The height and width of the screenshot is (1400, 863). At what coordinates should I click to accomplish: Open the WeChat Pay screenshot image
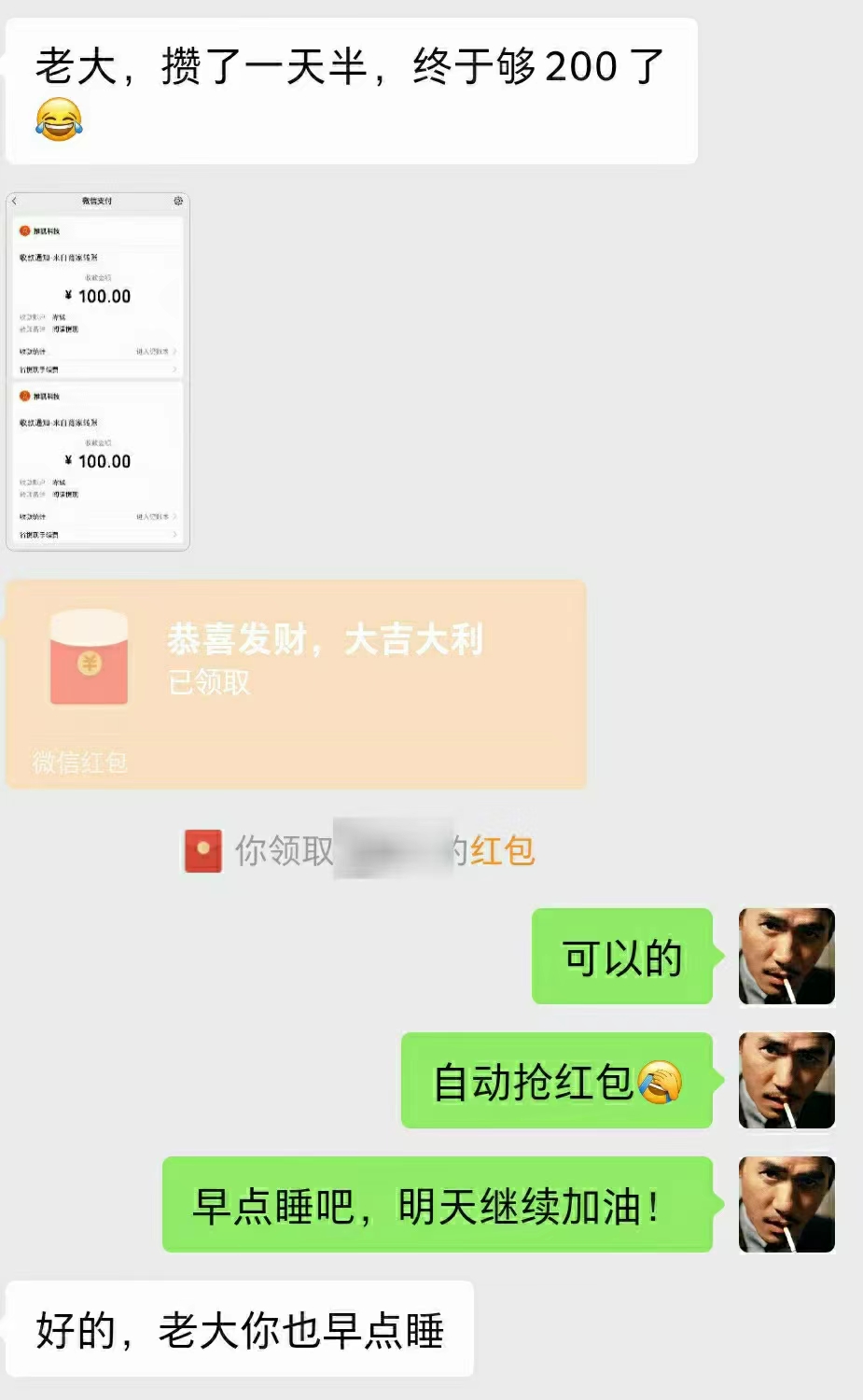click(x=98, y=371)
